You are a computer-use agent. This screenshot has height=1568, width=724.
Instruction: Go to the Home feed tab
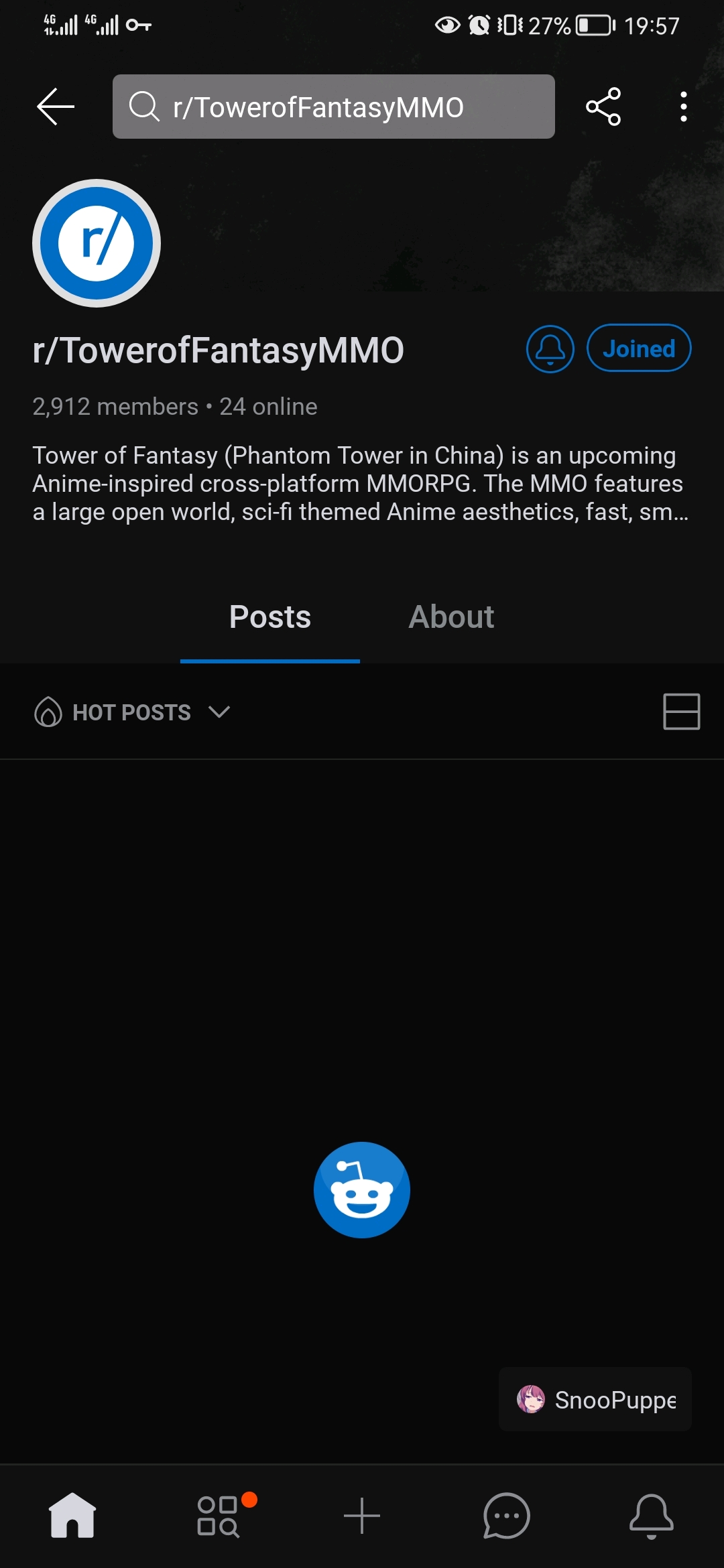[x=72, y=1516]
